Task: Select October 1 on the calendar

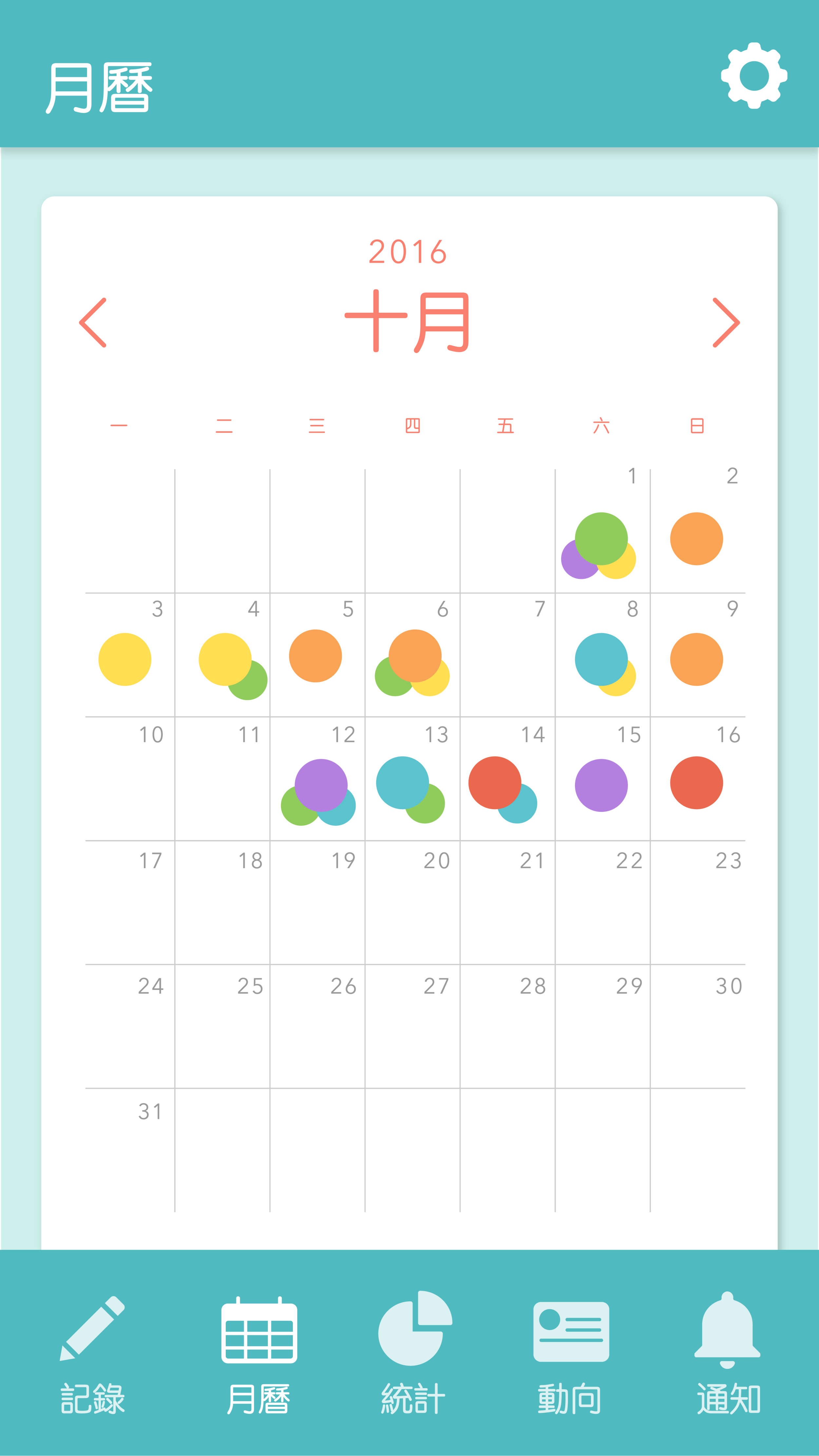Action: point(602,531)
